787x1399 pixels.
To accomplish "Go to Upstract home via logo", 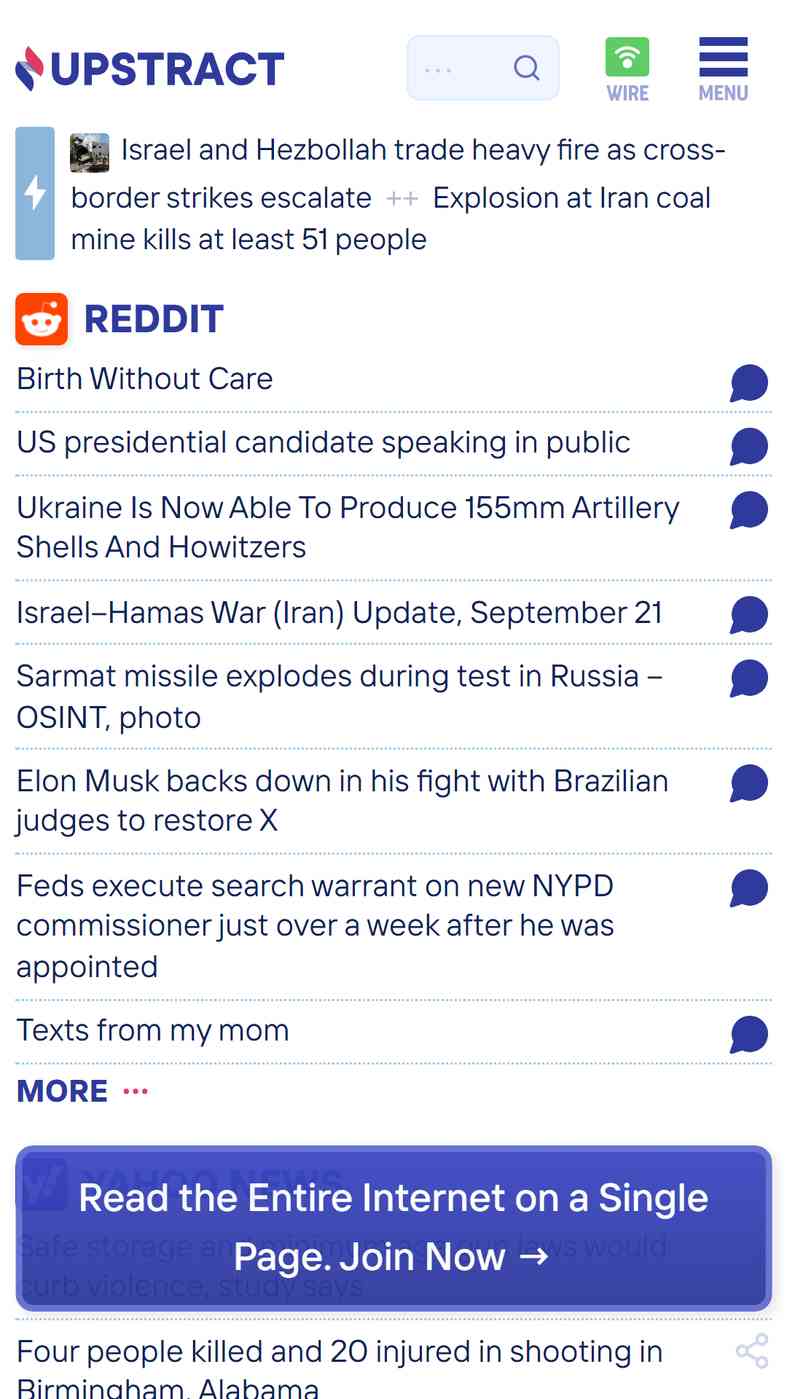I will tap(150, 69).
